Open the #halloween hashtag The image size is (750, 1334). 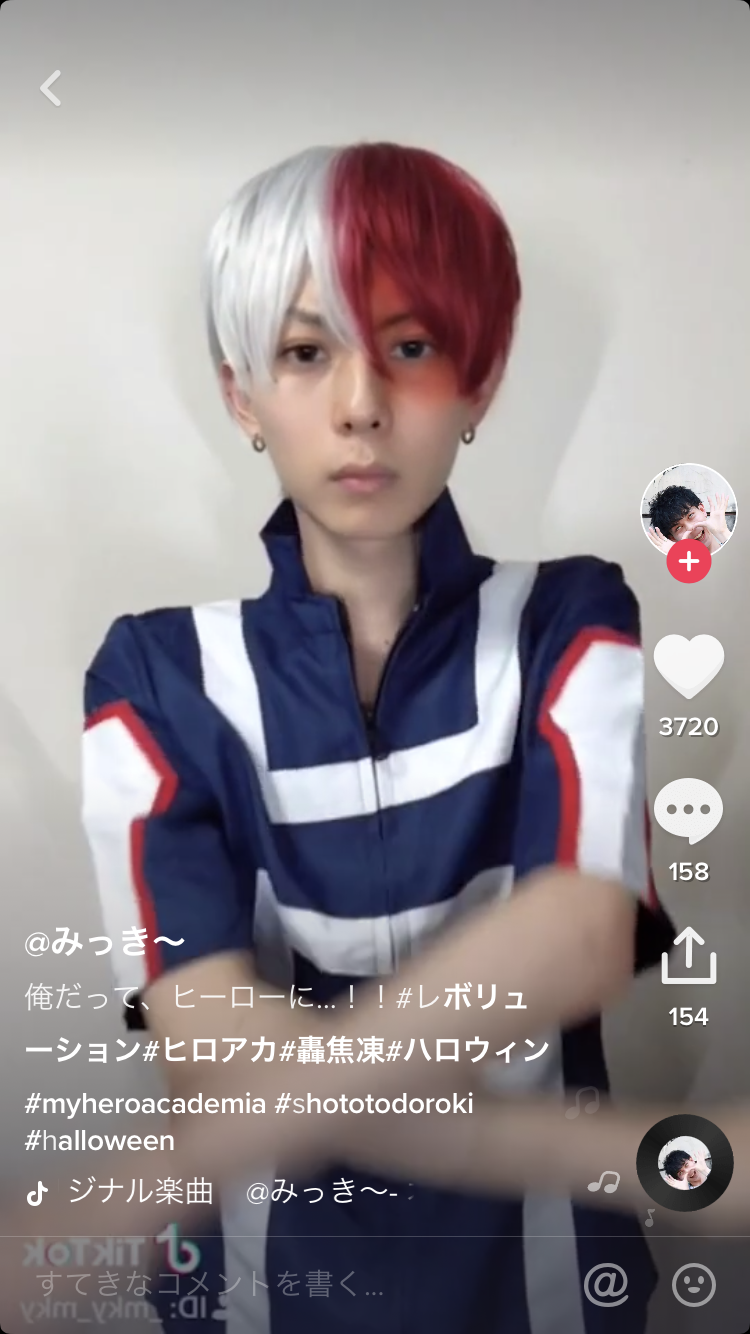click(100, 1141)
